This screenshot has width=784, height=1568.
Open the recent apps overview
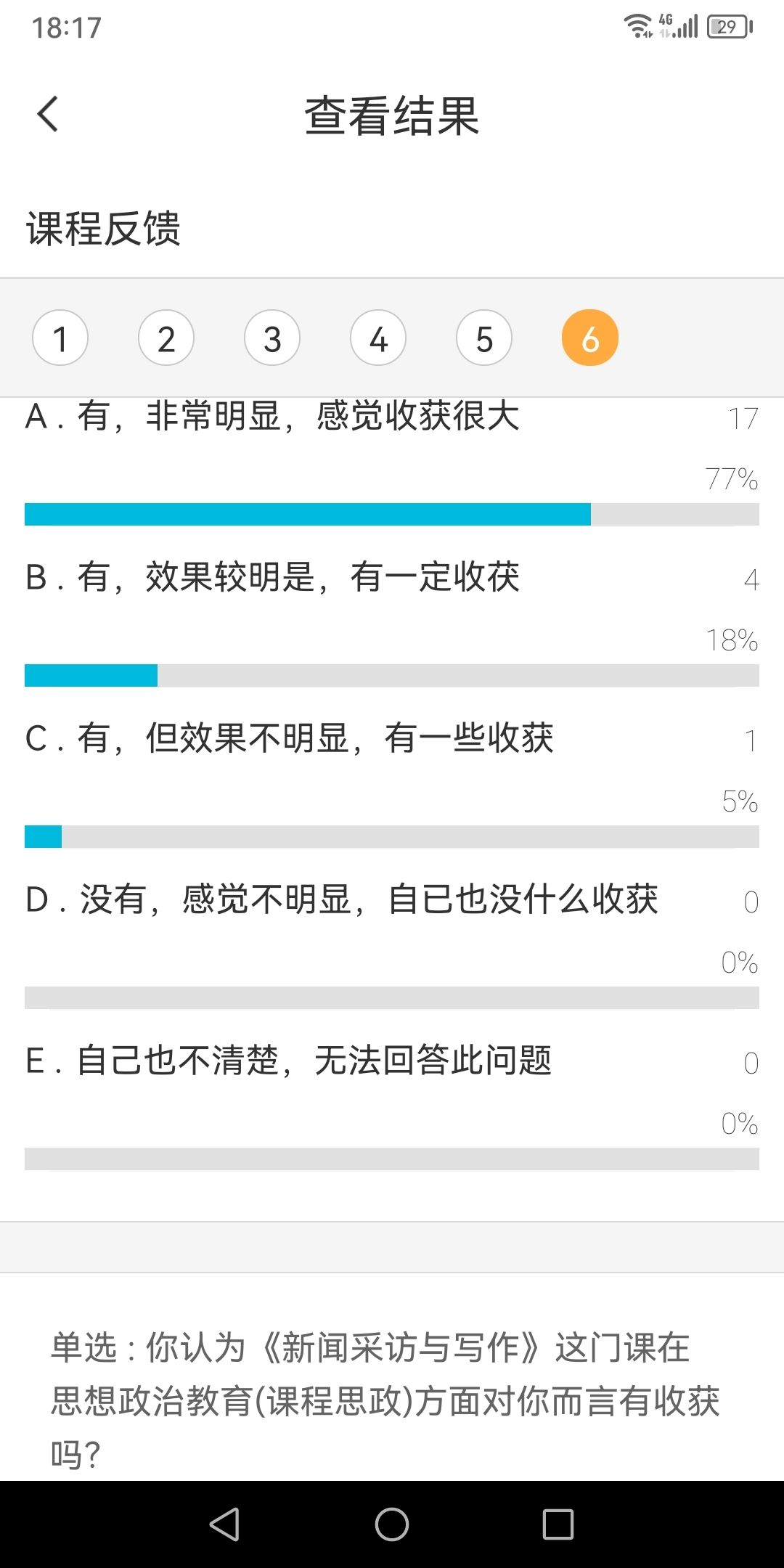pos(558,1524)
